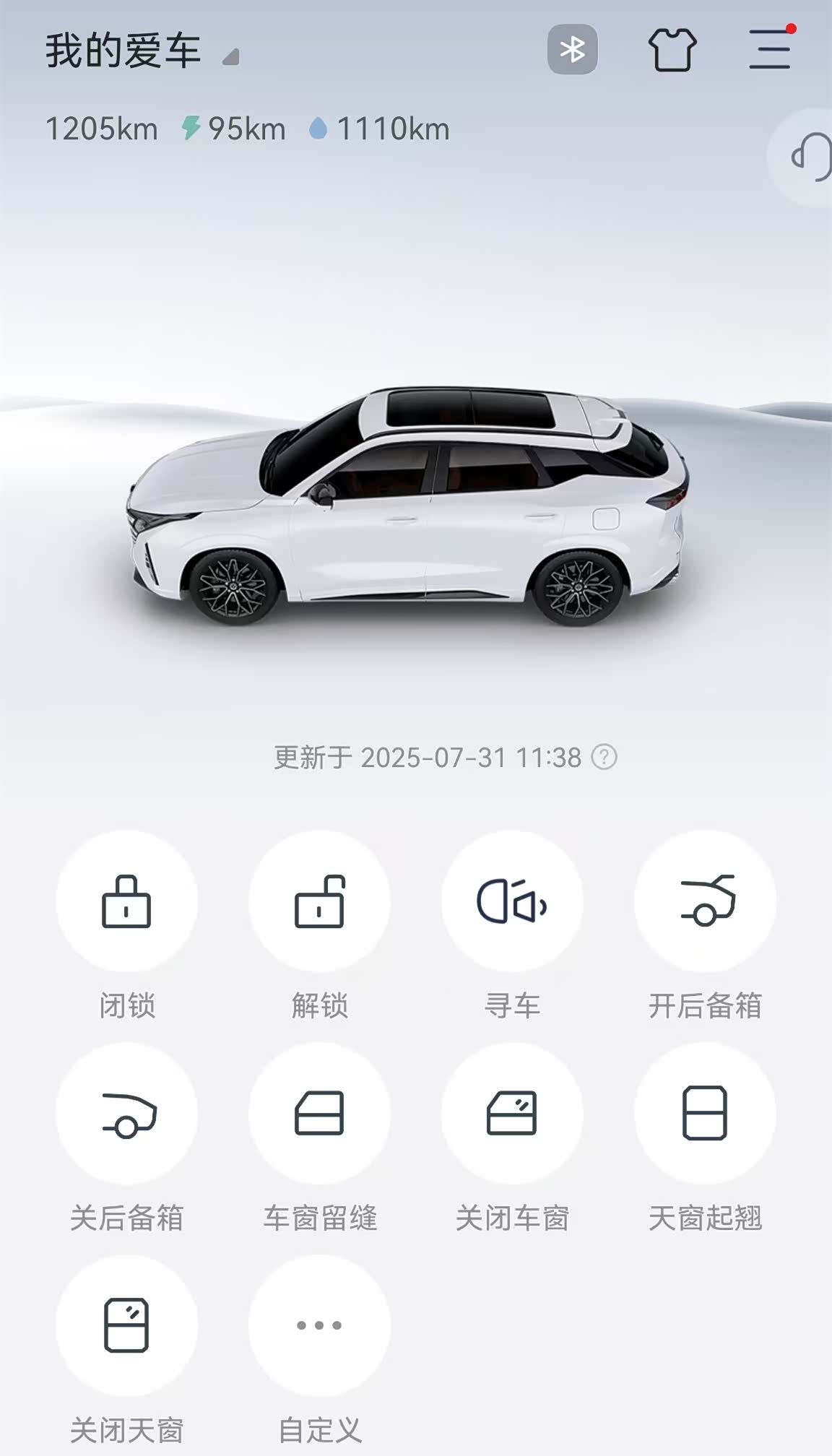Lock the car with 闭锁
The image size is (832, 1456).
point(126,901)
